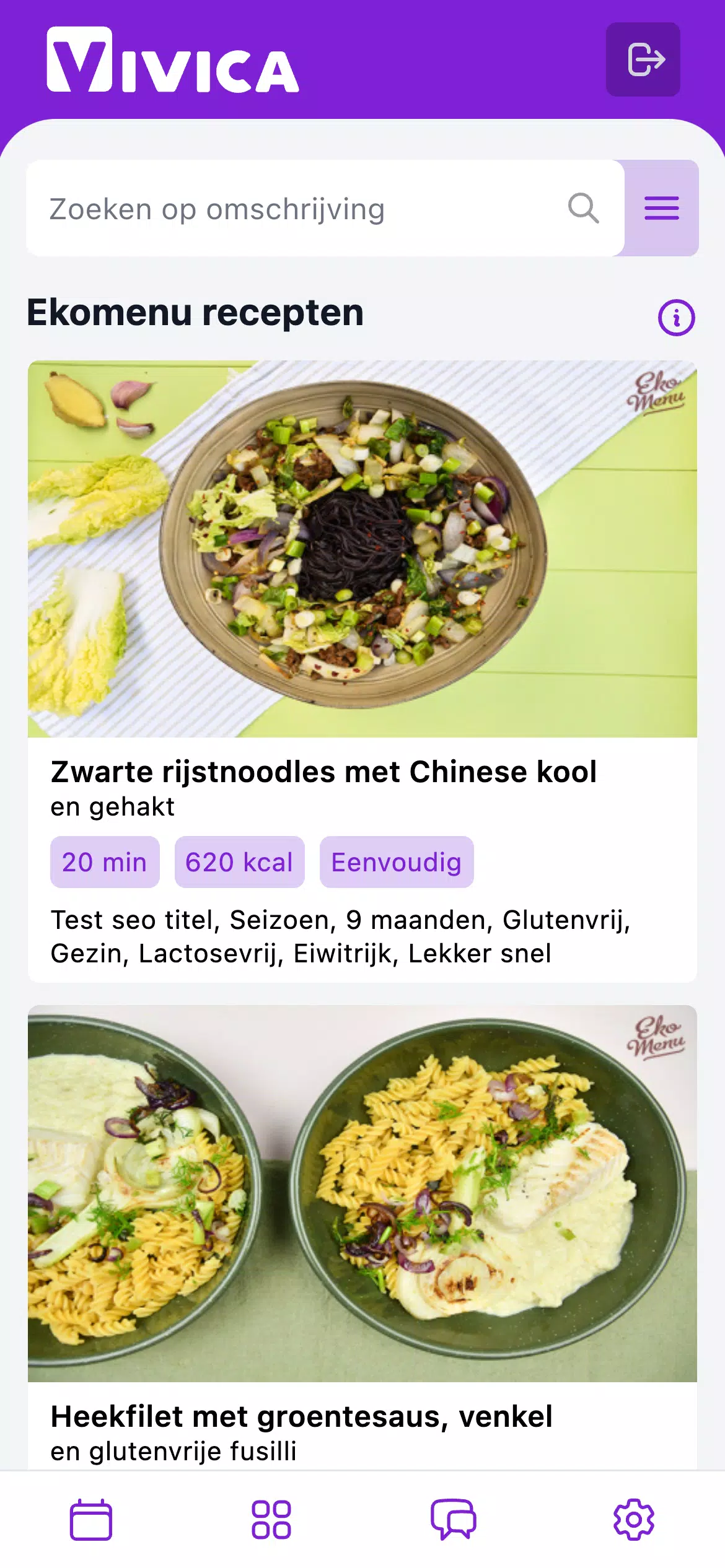The height and width of the screenshot is (1568, 725).
Task: Tap the magnifying glass search icon
Action: click(583, 208)
